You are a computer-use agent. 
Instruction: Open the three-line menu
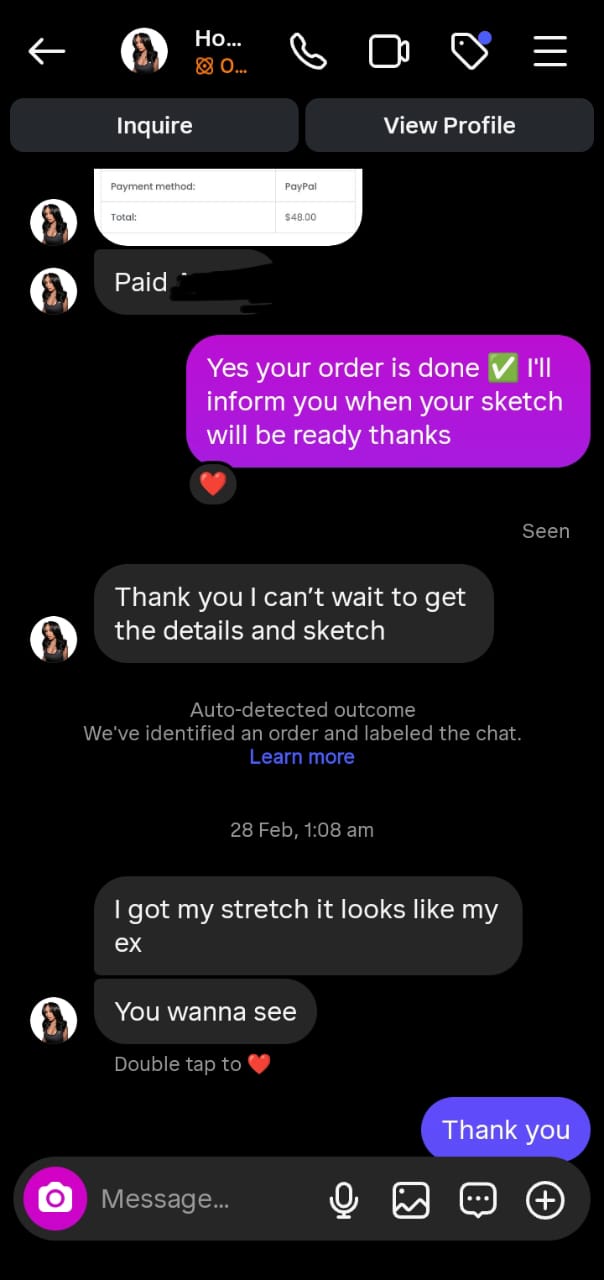pyautogui.click(x=550, y=51)
